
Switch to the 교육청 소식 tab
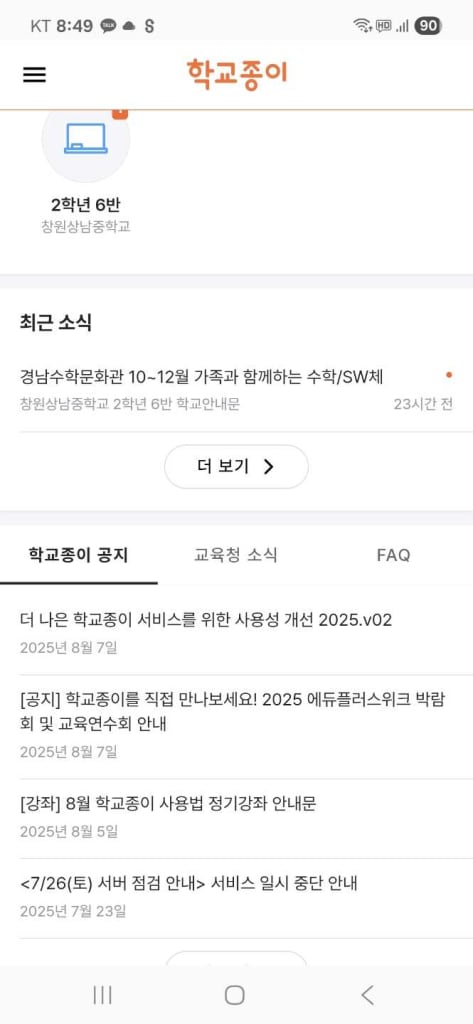click(x=236, y=555)
